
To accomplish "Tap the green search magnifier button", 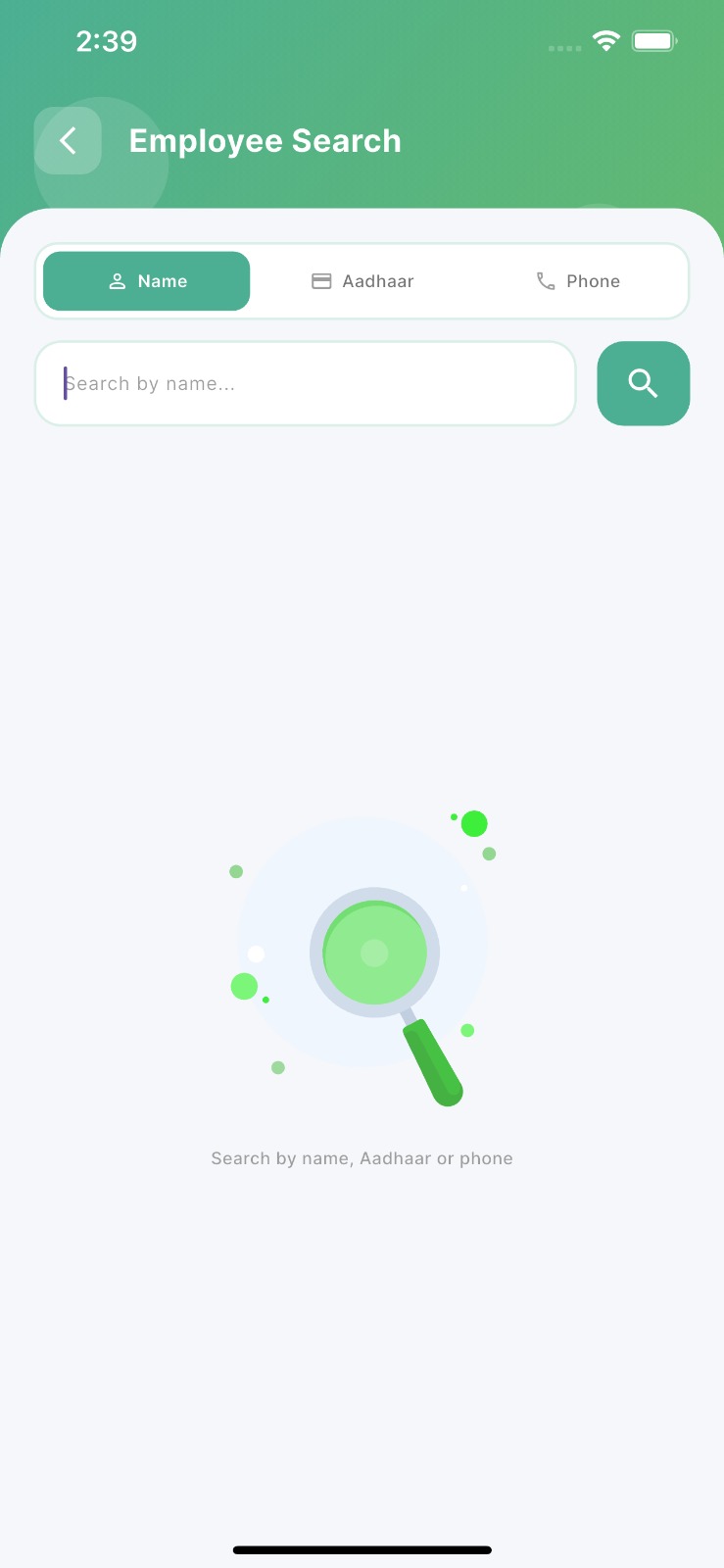I will point(643,384).
